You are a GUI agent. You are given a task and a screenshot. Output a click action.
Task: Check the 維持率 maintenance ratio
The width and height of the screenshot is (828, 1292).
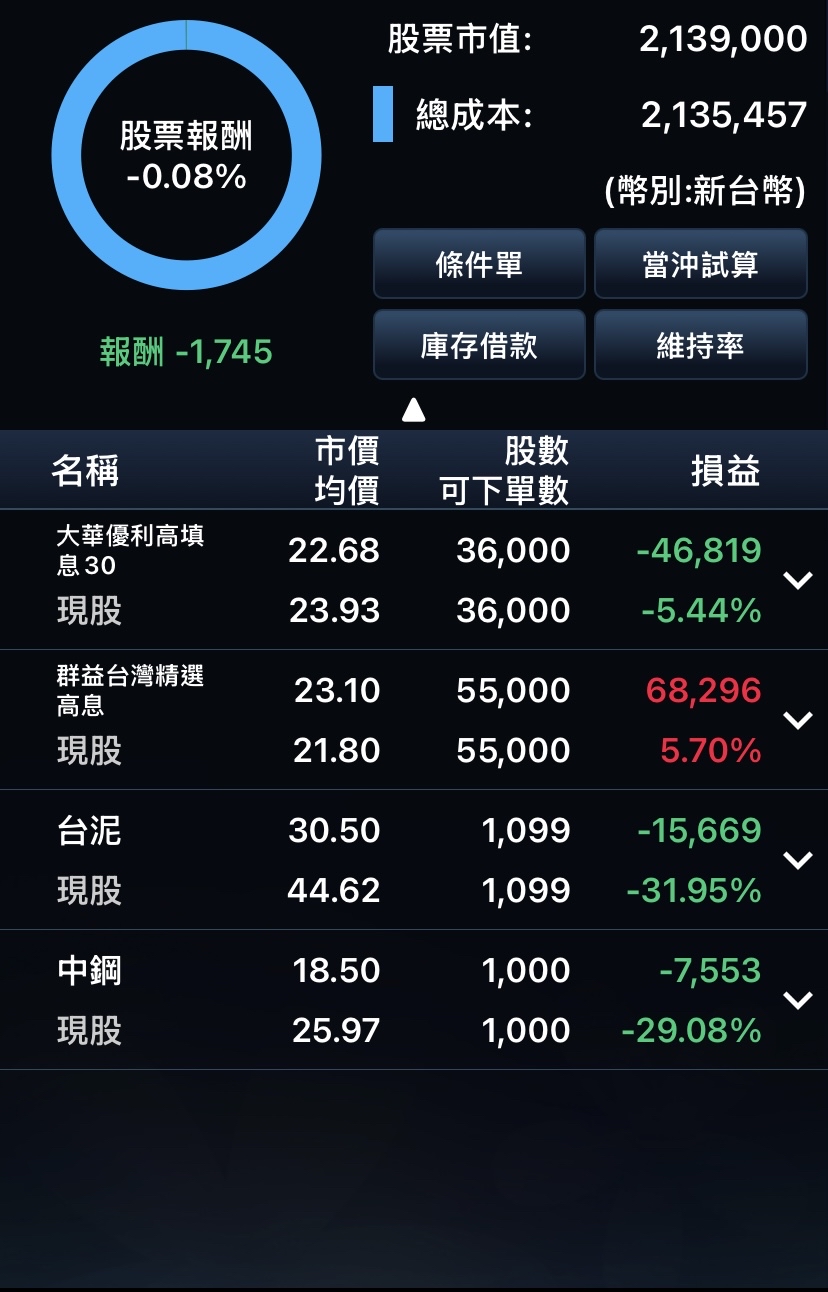[x=700, y=345]
